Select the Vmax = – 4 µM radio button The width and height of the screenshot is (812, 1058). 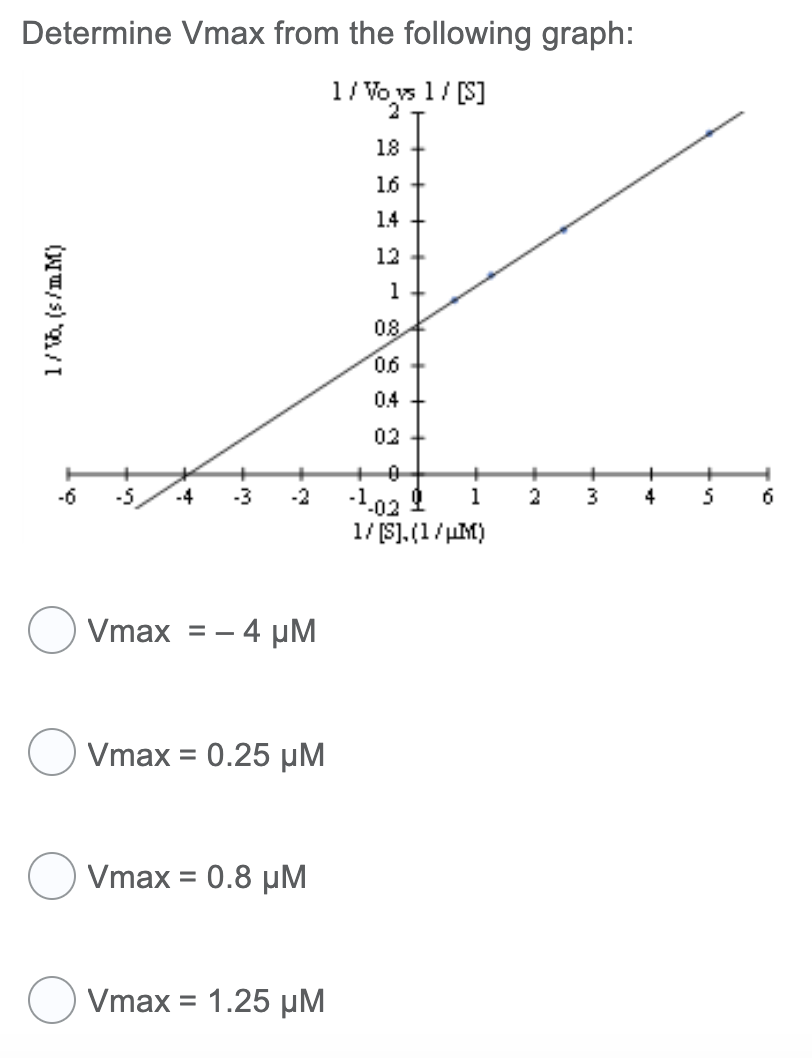(x=51, y=631)
